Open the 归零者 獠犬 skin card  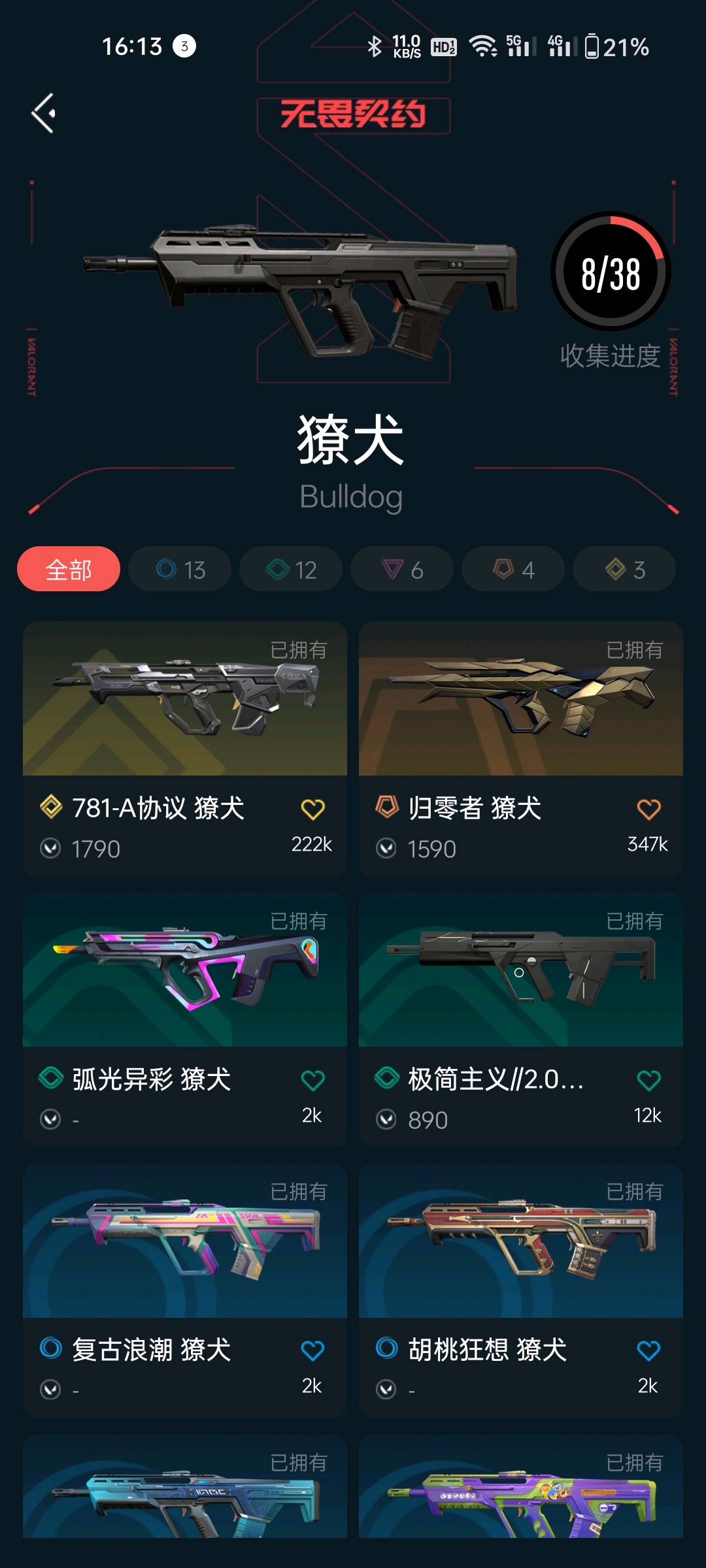(521, 699)
